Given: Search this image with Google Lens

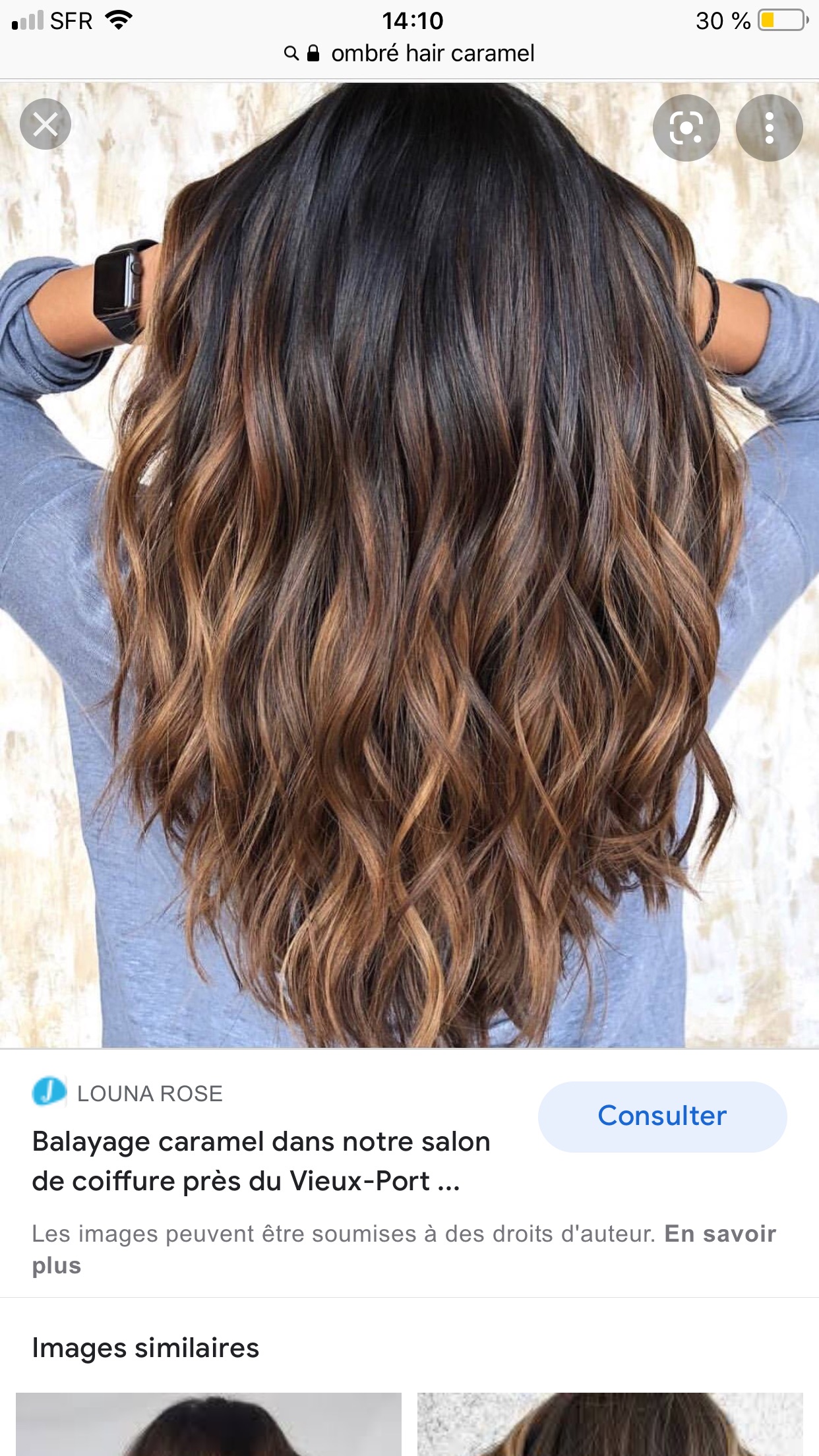Looking at the screenshot, I should (x=686, y=128).
